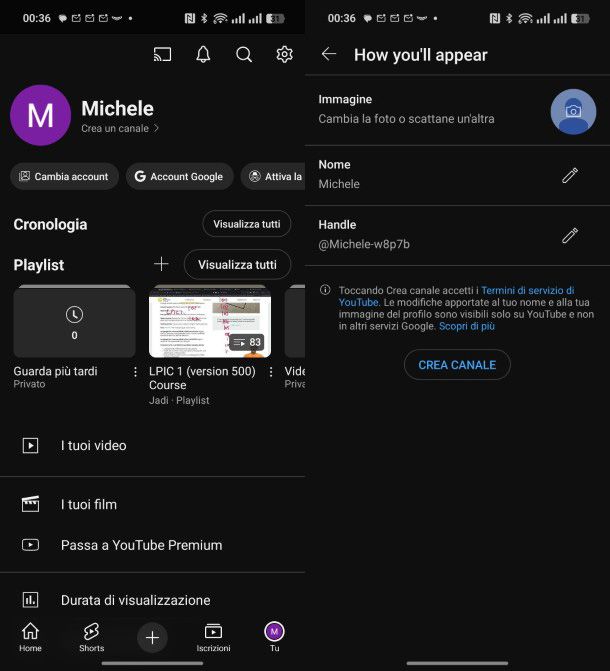Select the Cambia account chip

[64, 176]
